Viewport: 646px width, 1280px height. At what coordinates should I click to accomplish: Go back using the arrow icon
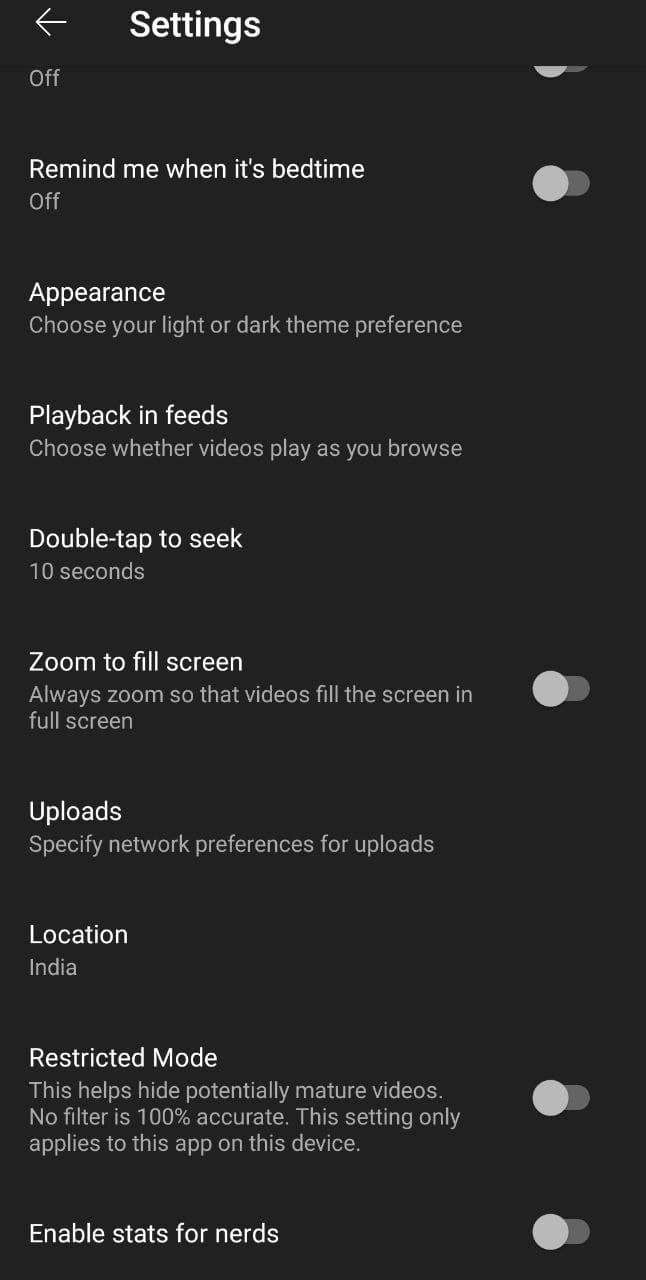pyautogui.click(x=50, y=23)
